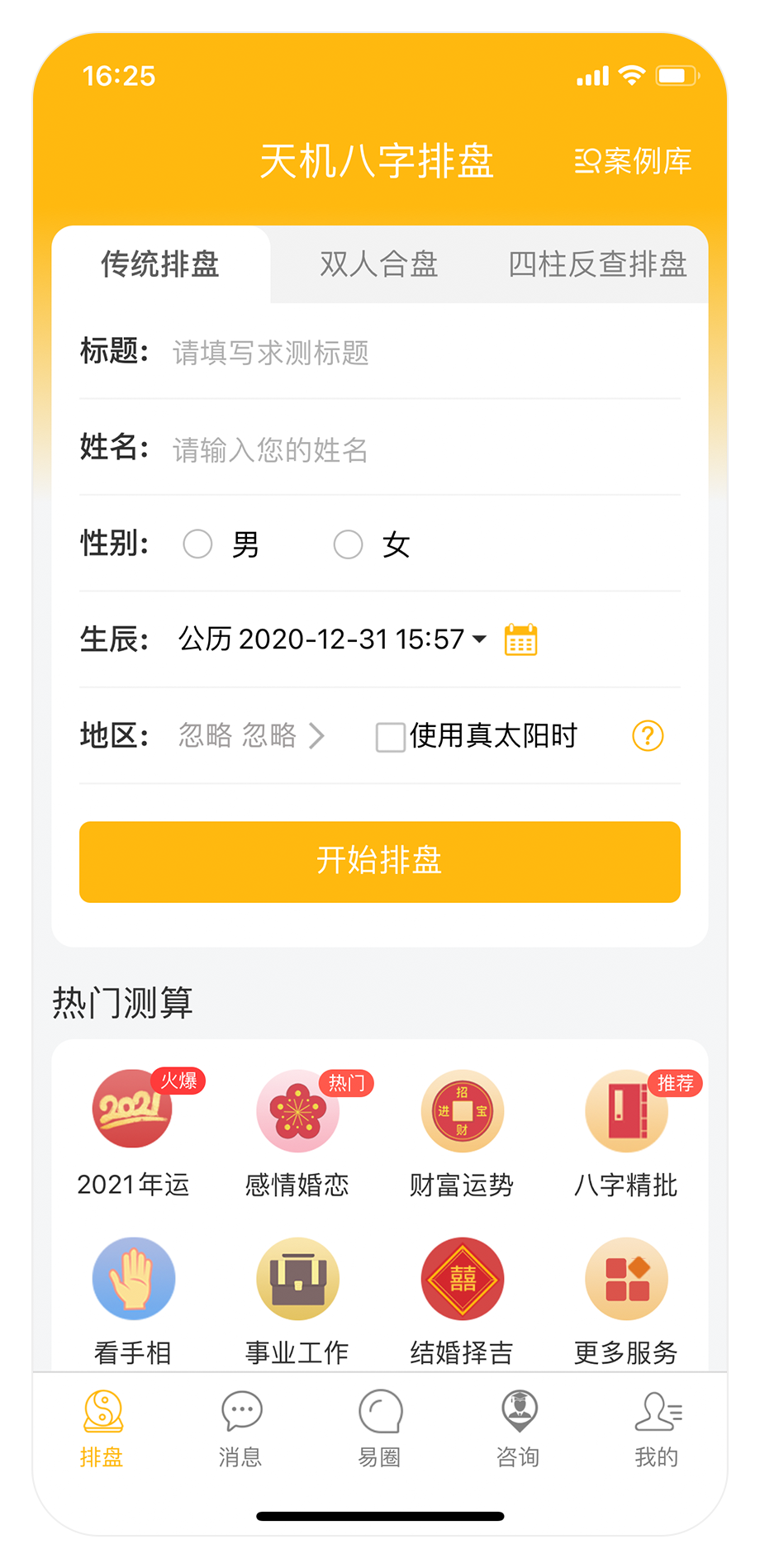The width and height of the screenshot is (760, 1568).
Task: Switch to the 四柱反查排盘 tab
Action: click(597, 264)
